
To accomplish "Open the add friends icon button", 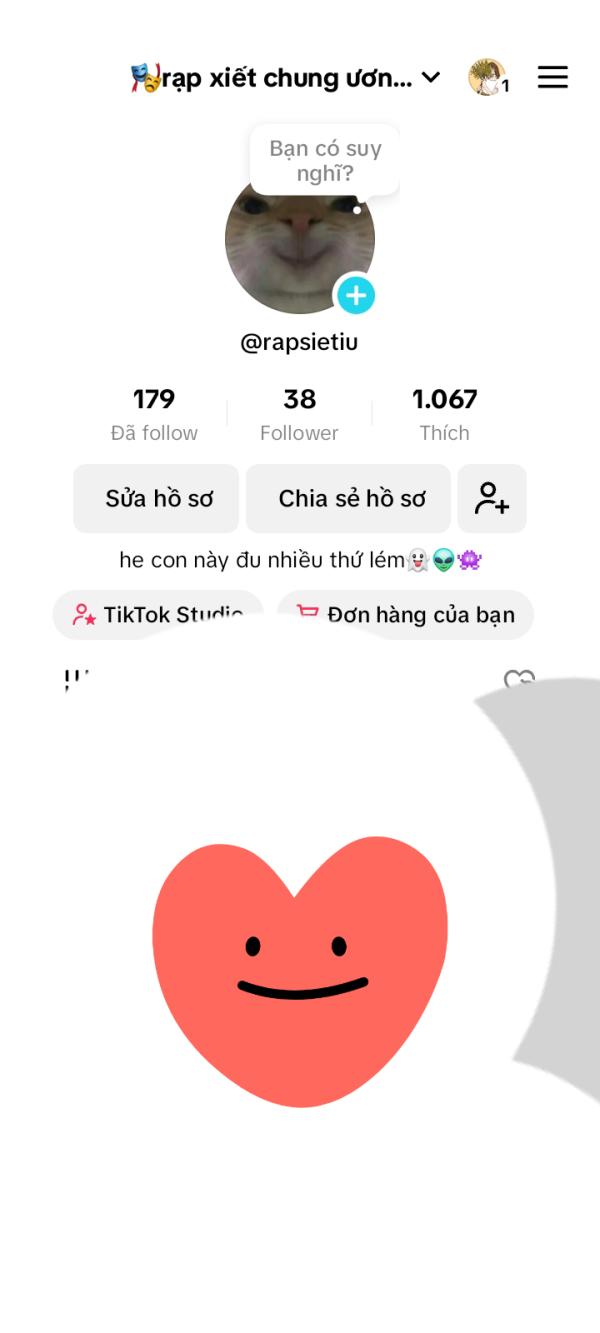I will 491,498.
